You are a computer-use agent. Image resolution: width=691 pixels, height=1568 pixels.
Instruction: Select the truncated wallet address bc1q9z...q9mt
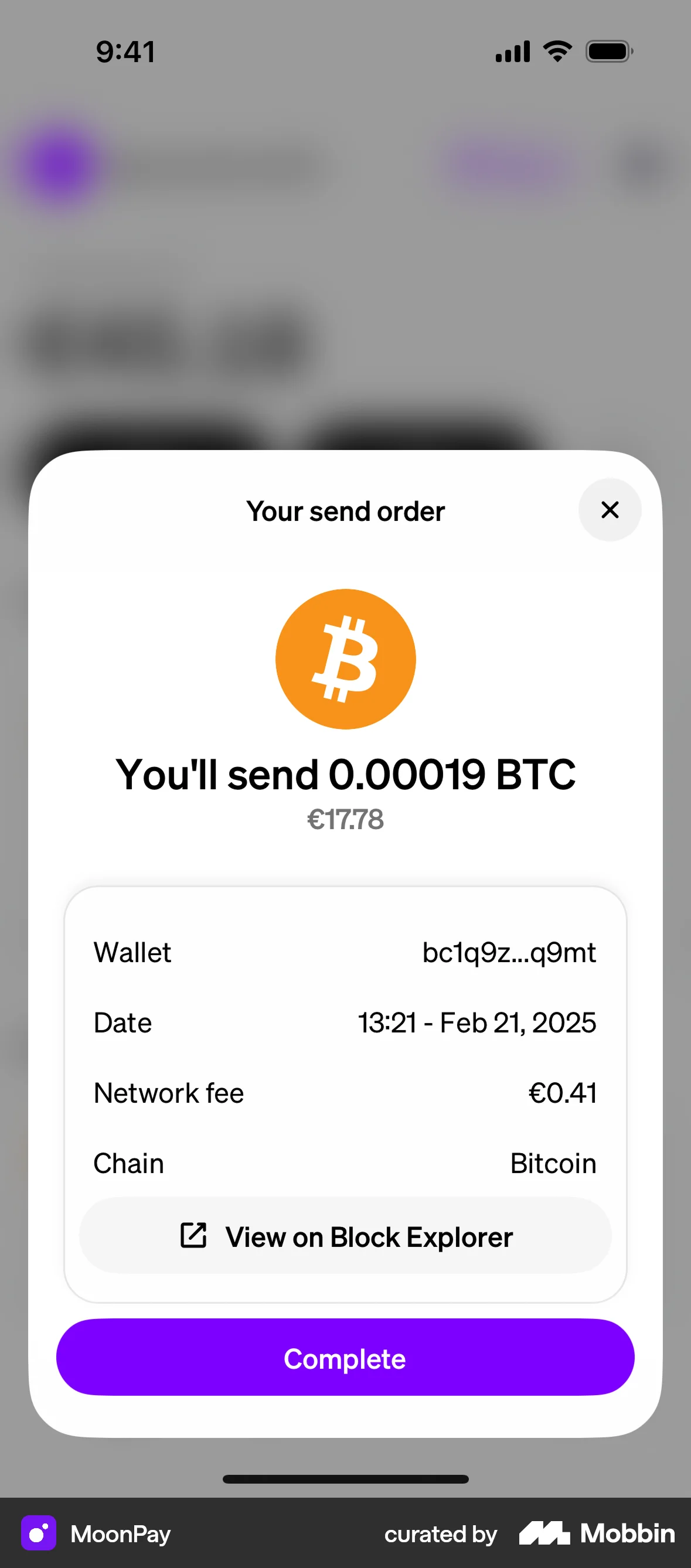509,953
